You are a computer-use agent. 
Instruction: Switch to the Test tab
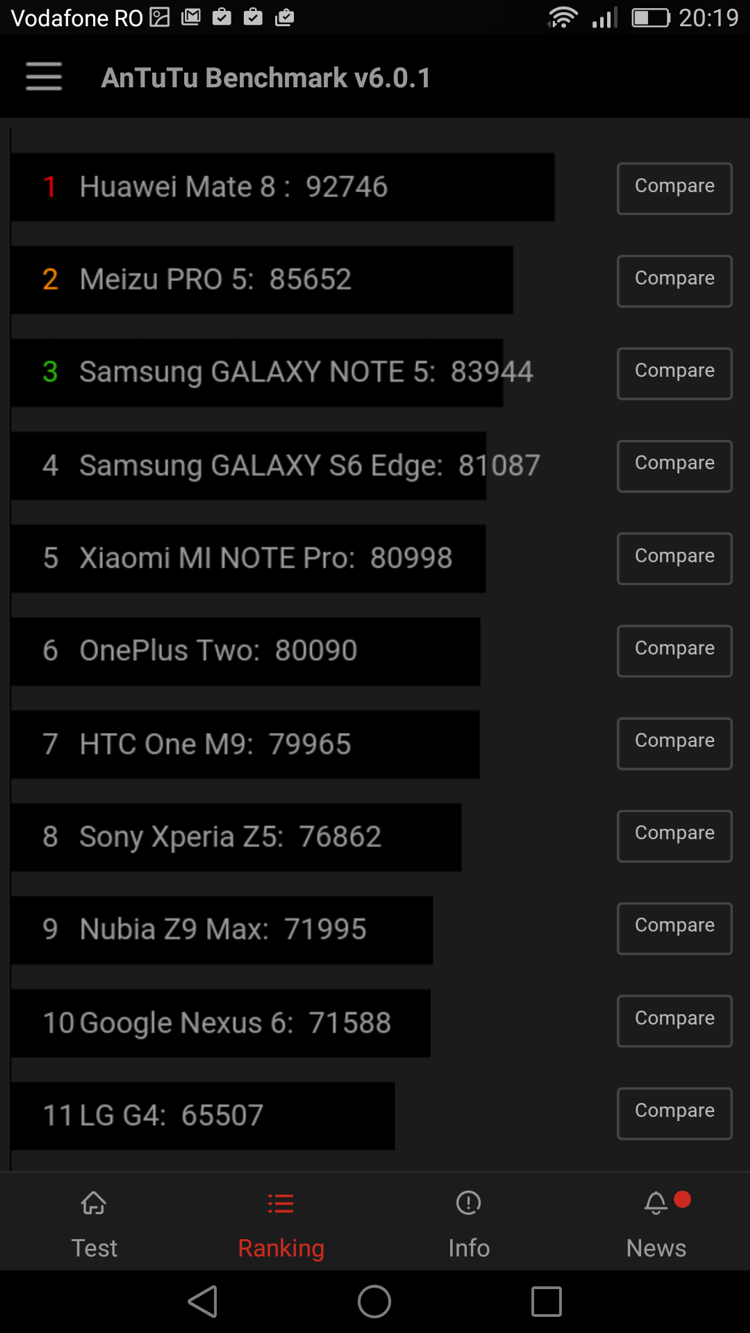point(94,1223)
